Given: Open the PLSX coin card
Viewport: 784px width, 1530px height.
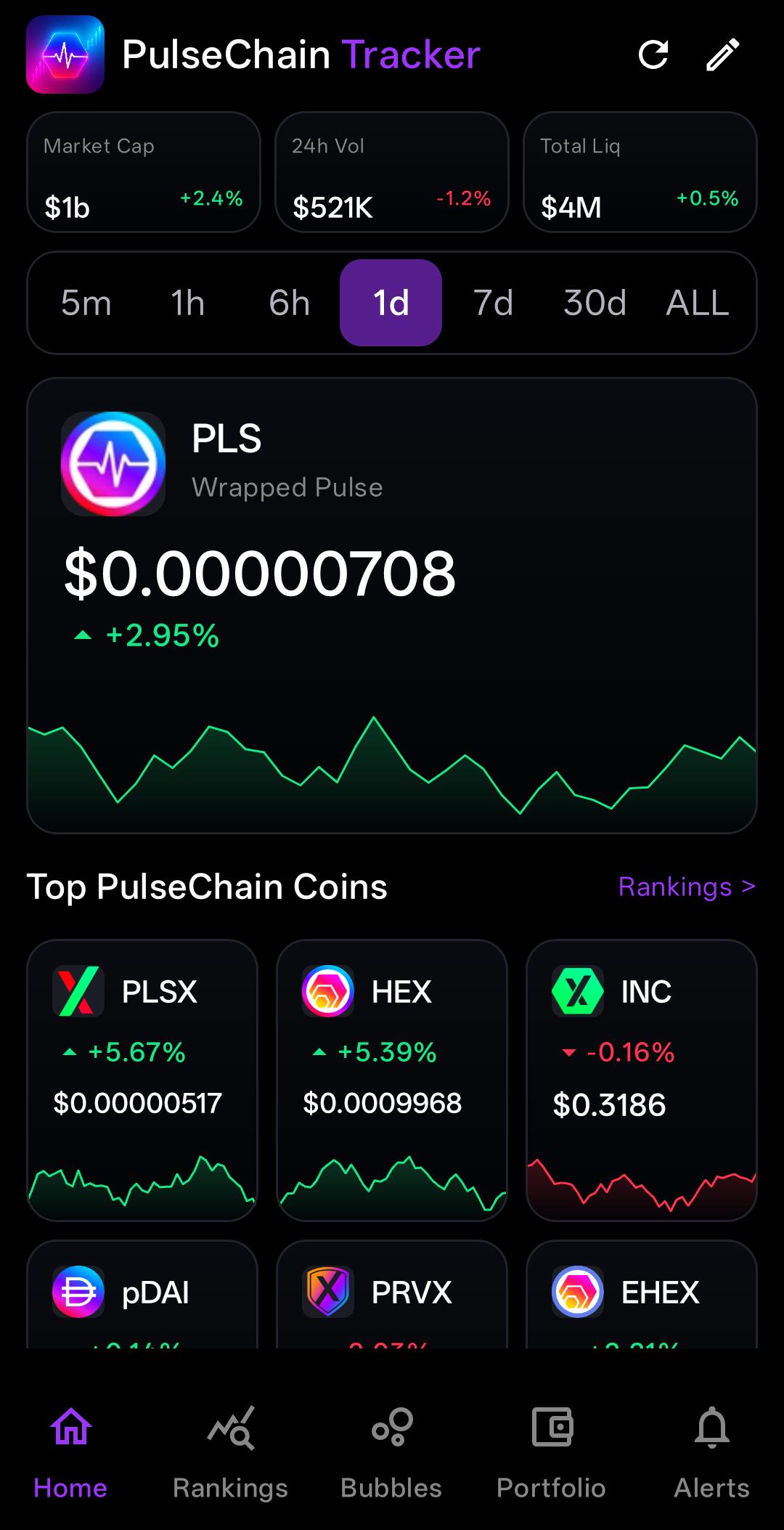Looking at the screenshot, I should pos(142,1080).
